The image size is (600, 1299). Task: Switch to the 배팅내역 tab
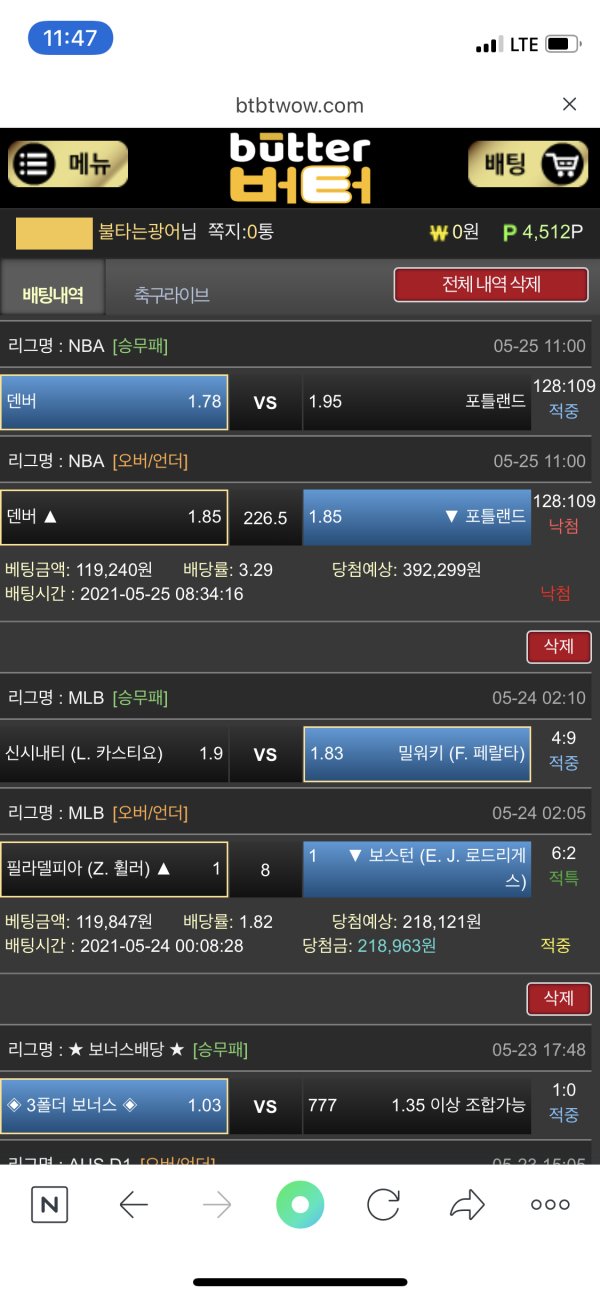pos(53,295)
